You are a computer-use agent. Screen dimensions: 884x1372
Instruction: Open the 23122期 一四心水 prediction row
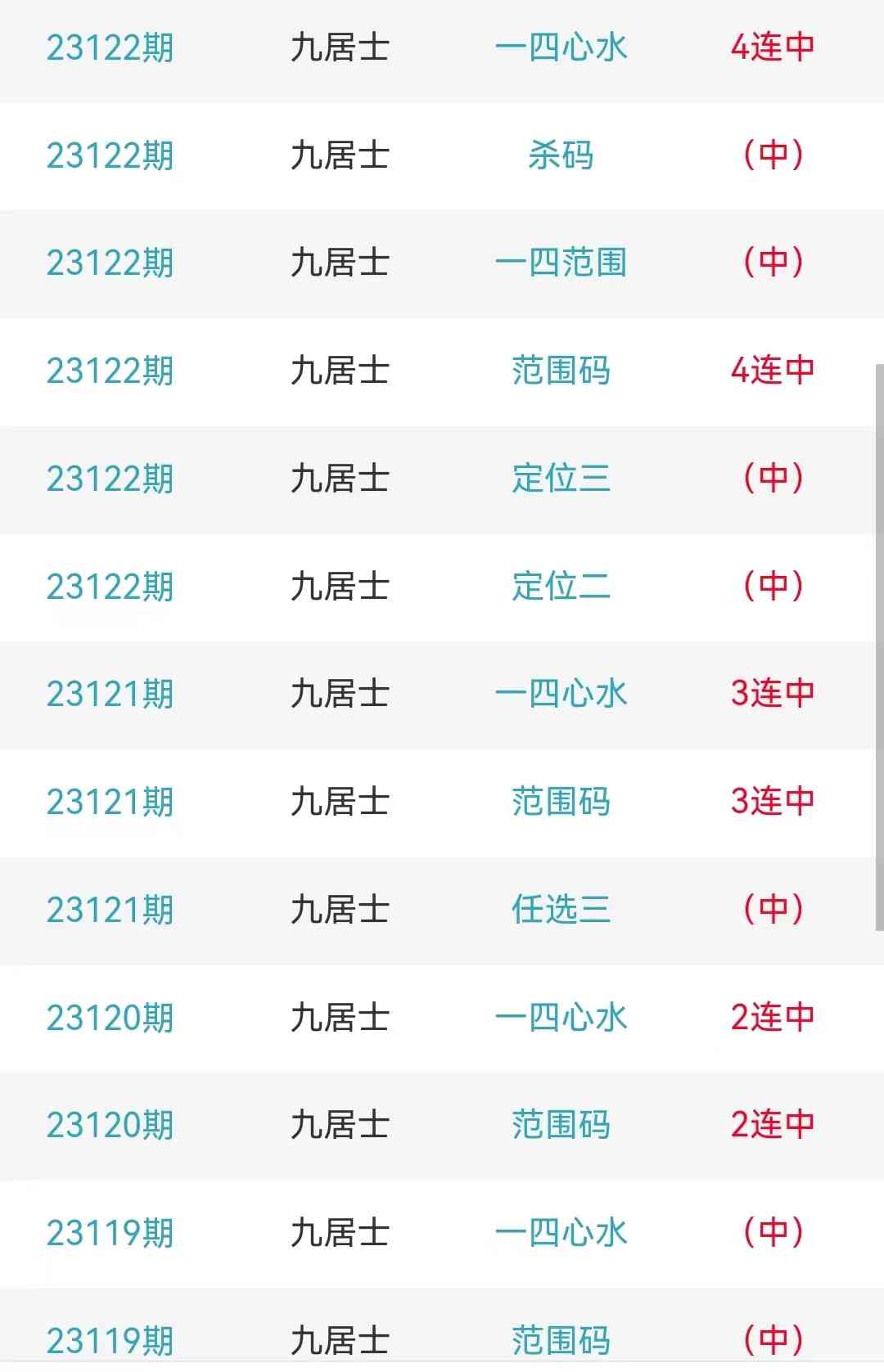pos(561,48)
